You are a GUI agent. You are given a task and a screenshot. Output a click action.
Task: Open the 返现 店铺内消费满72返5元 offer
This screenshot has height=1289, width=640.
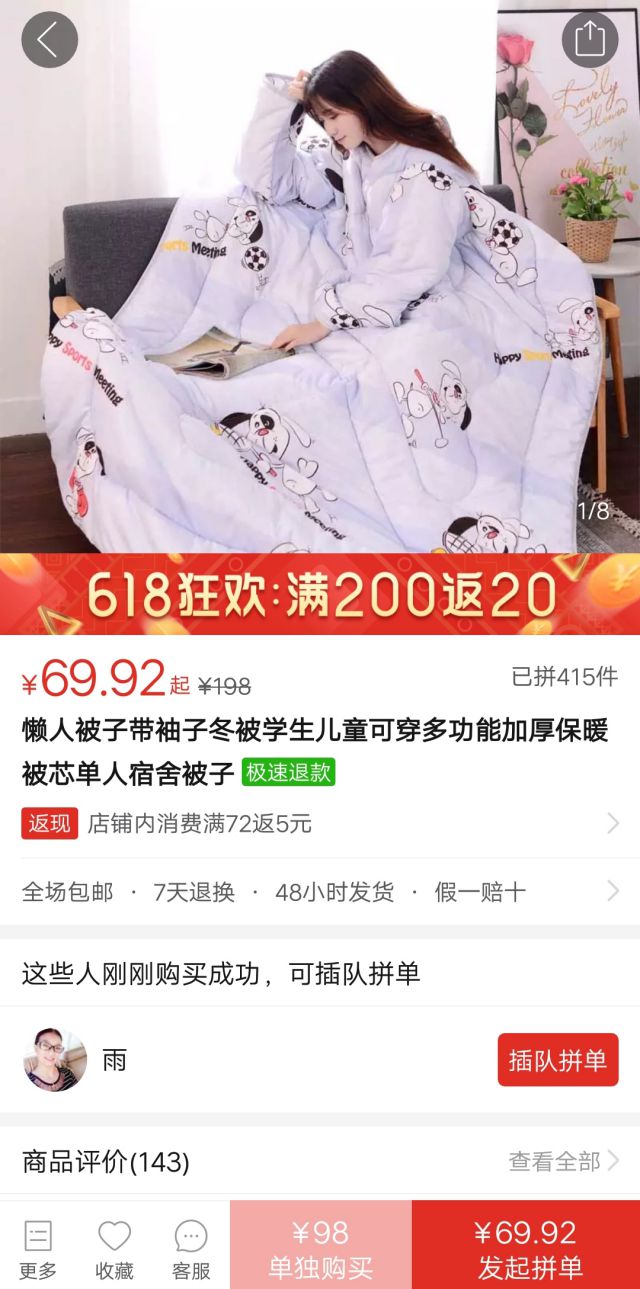[320, 823]
